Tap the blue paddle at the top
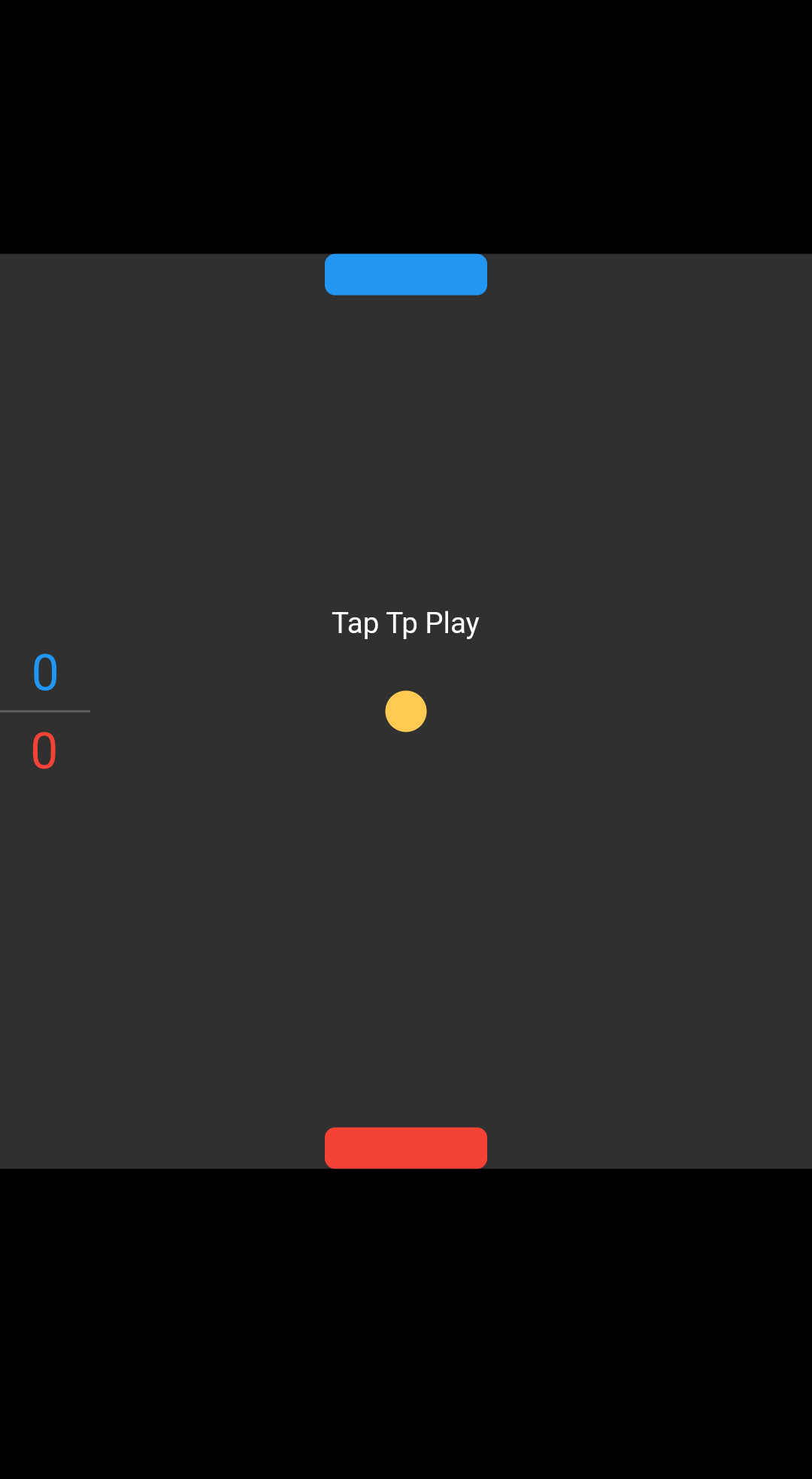 pos(406,274)
